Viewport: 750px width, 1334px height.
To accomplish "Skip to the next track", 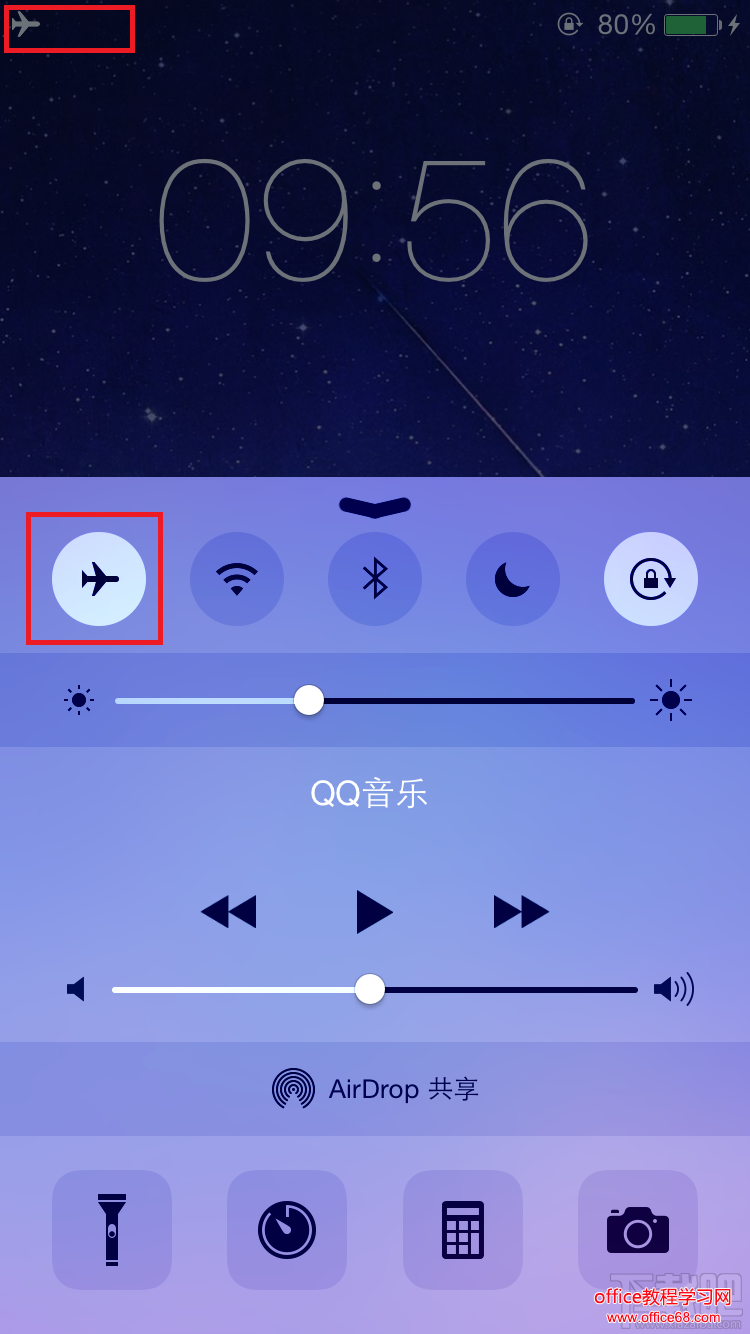I will click(521, 912).
